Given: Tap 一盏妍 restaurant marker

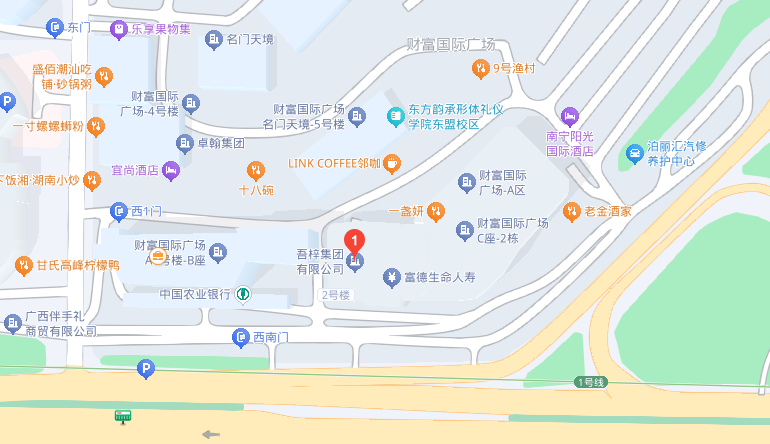Looking at the screenshot, I should [435, 211].
